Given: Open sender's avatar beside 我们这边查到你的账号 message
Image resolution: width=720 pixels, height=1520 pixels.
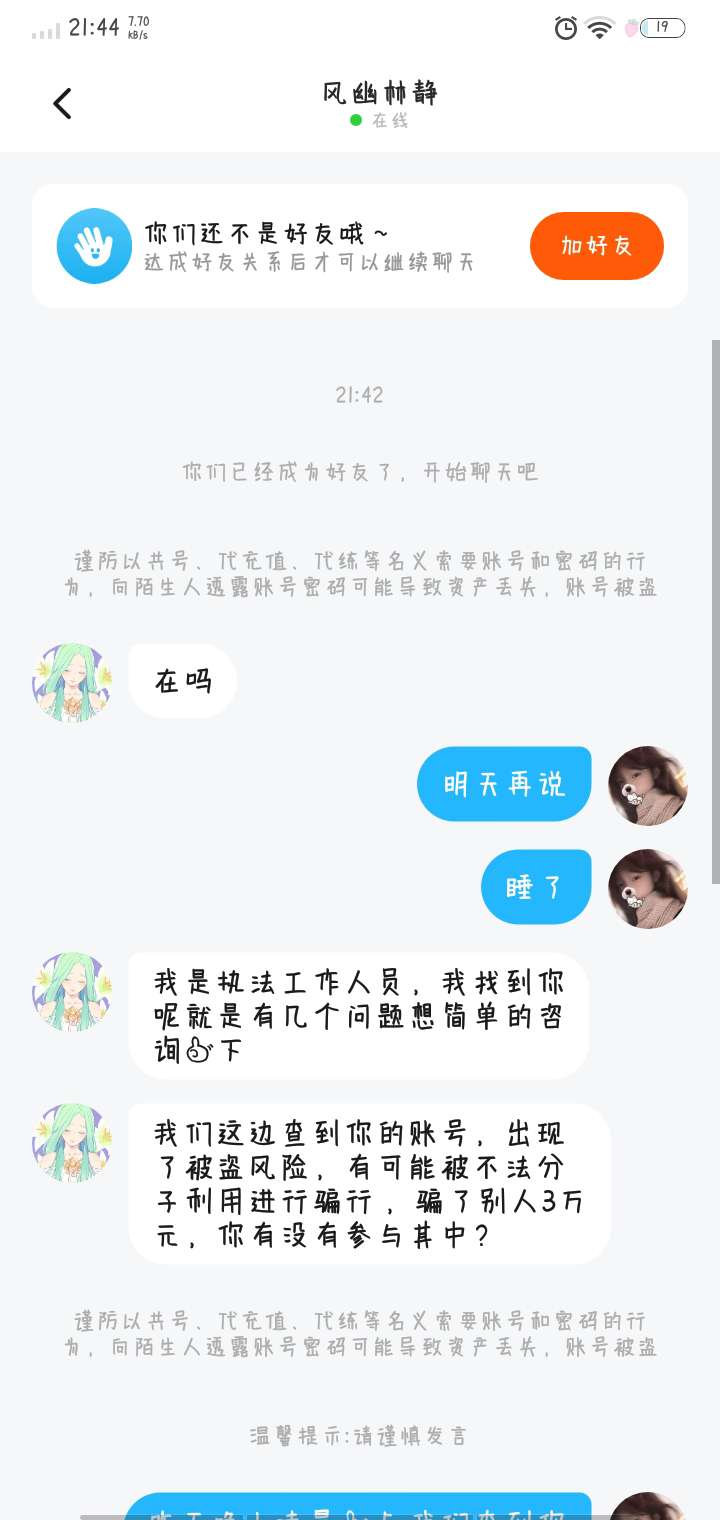Looking at the screenshot, I should [x=72, y=1143].
